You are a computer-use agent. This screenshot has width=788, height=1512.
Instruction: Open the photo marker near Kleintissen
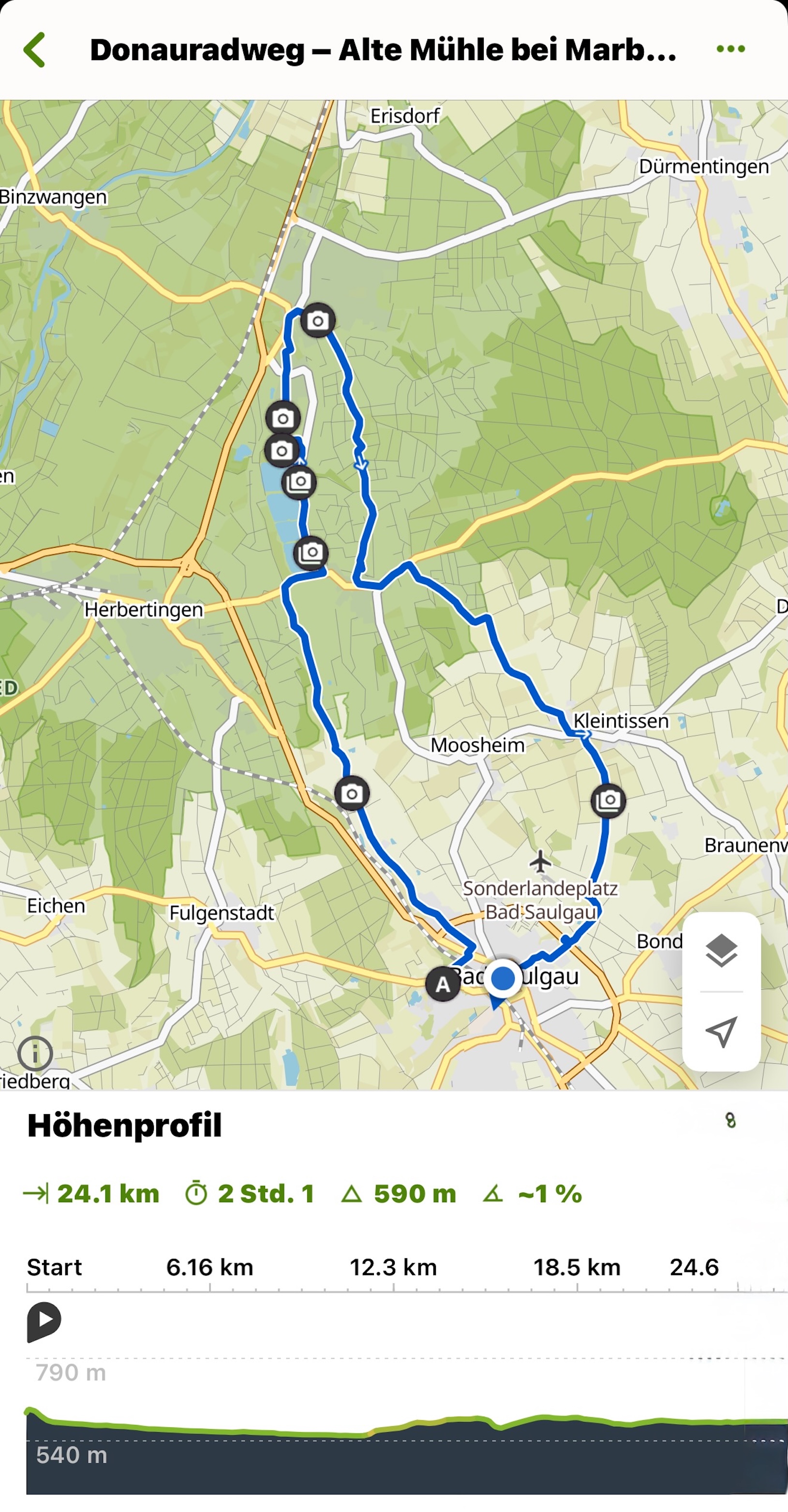pyautogui.click(x=609, y=800)
